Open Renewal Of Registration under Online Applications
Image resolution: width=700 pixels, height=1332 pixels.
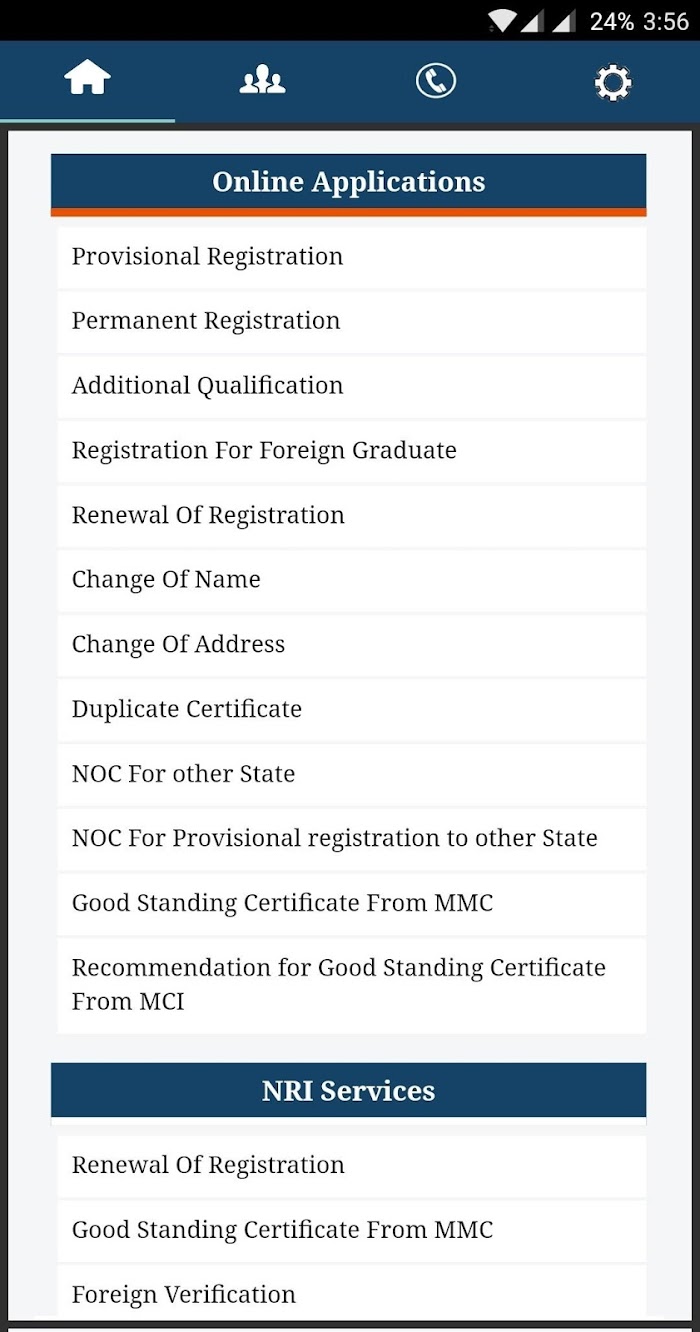pos(351,516)
